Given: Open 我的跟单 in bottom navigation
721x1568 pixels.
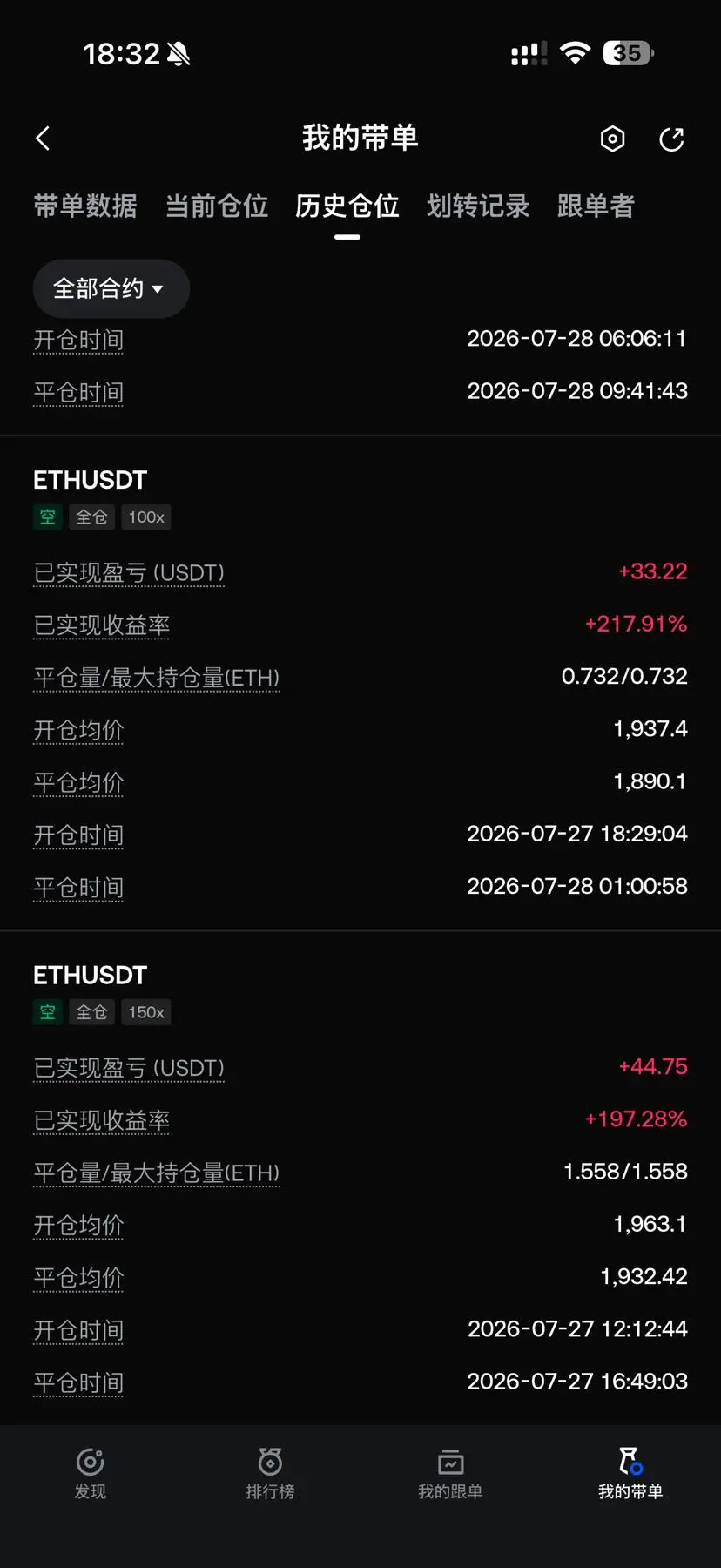Looking at the screenshot, I should point(450,1474).
